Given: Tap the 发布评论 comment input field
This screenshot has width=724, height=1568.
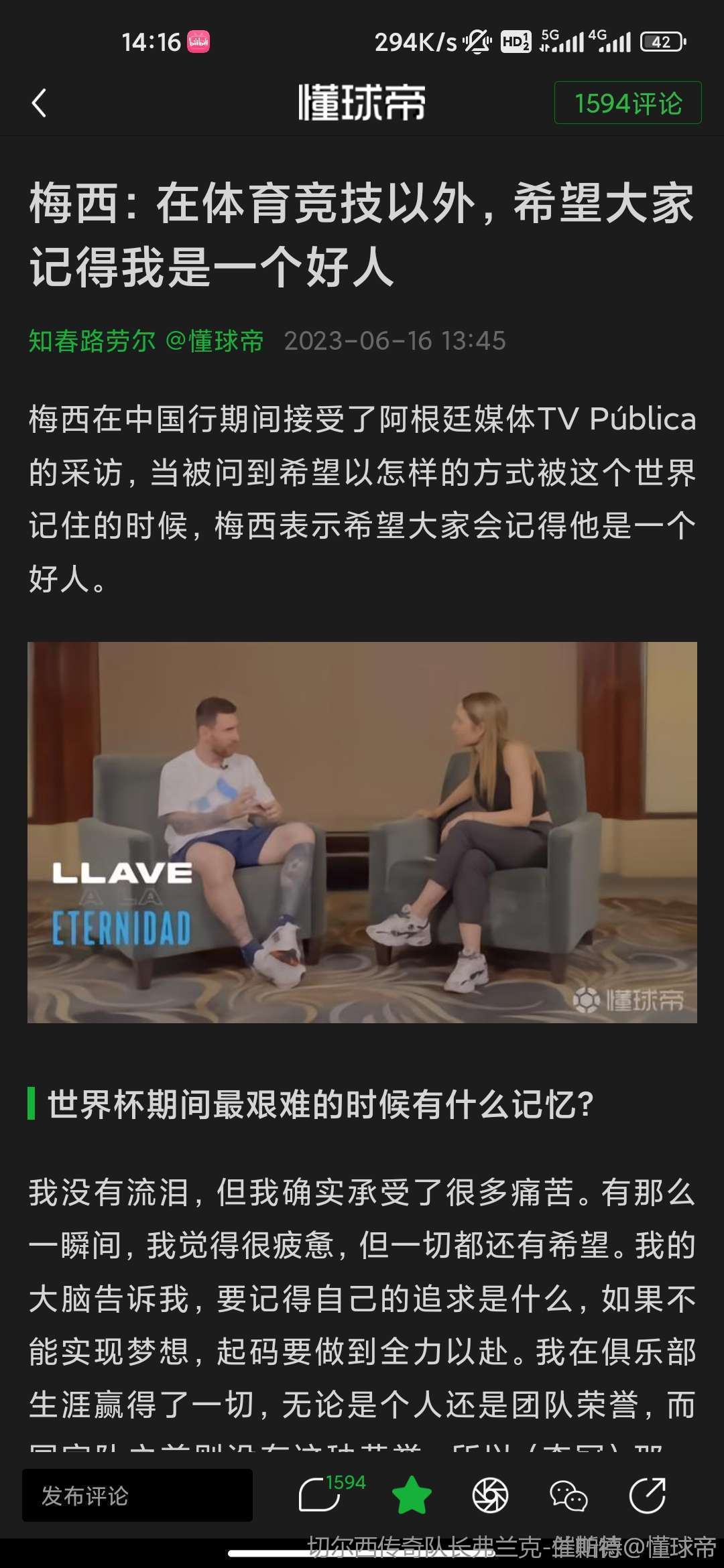Looking at the screenshot, I should [x=137, y=1496].
